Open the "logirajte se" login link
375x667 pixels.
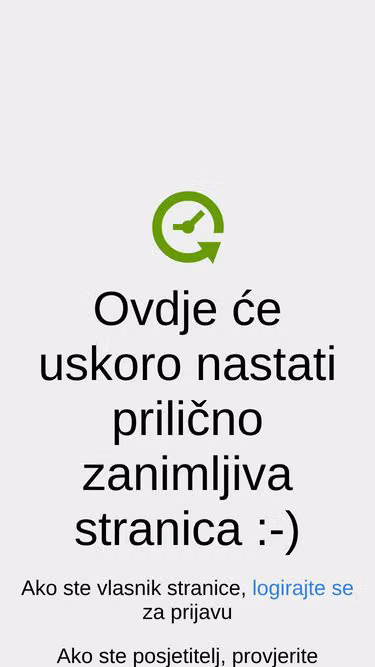(303, 588)
